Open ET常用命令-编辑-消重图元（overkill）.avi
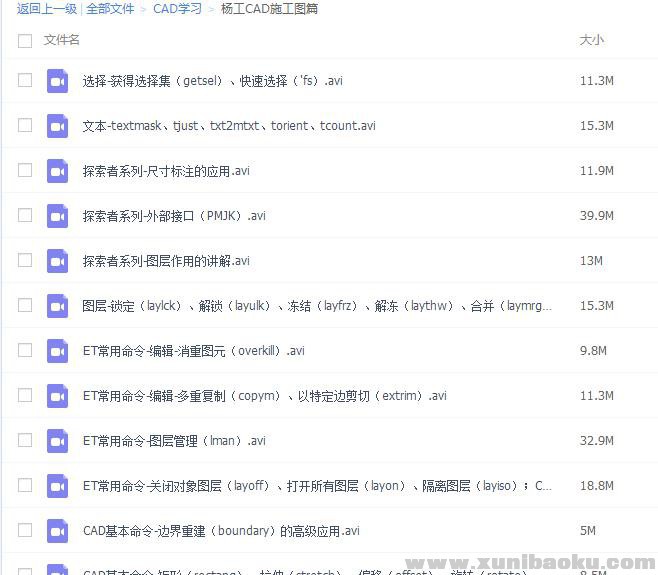The image size is (658, 575). [x=193, y=351]
